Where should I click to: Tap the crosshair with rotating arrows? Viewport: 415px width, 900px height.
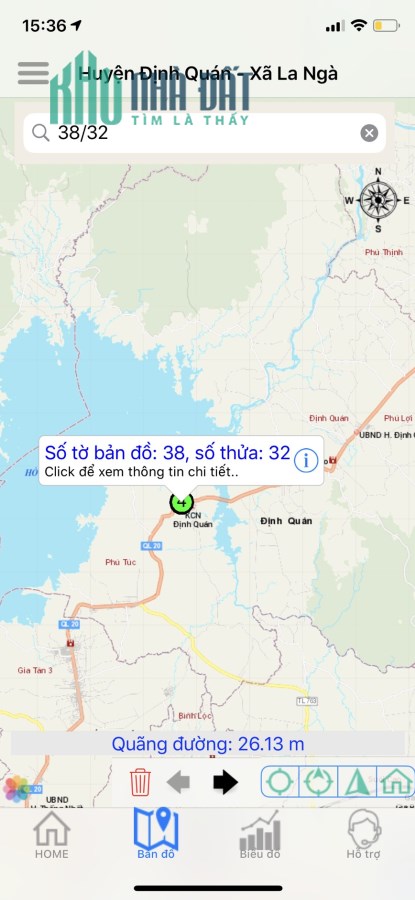[319, 782]
